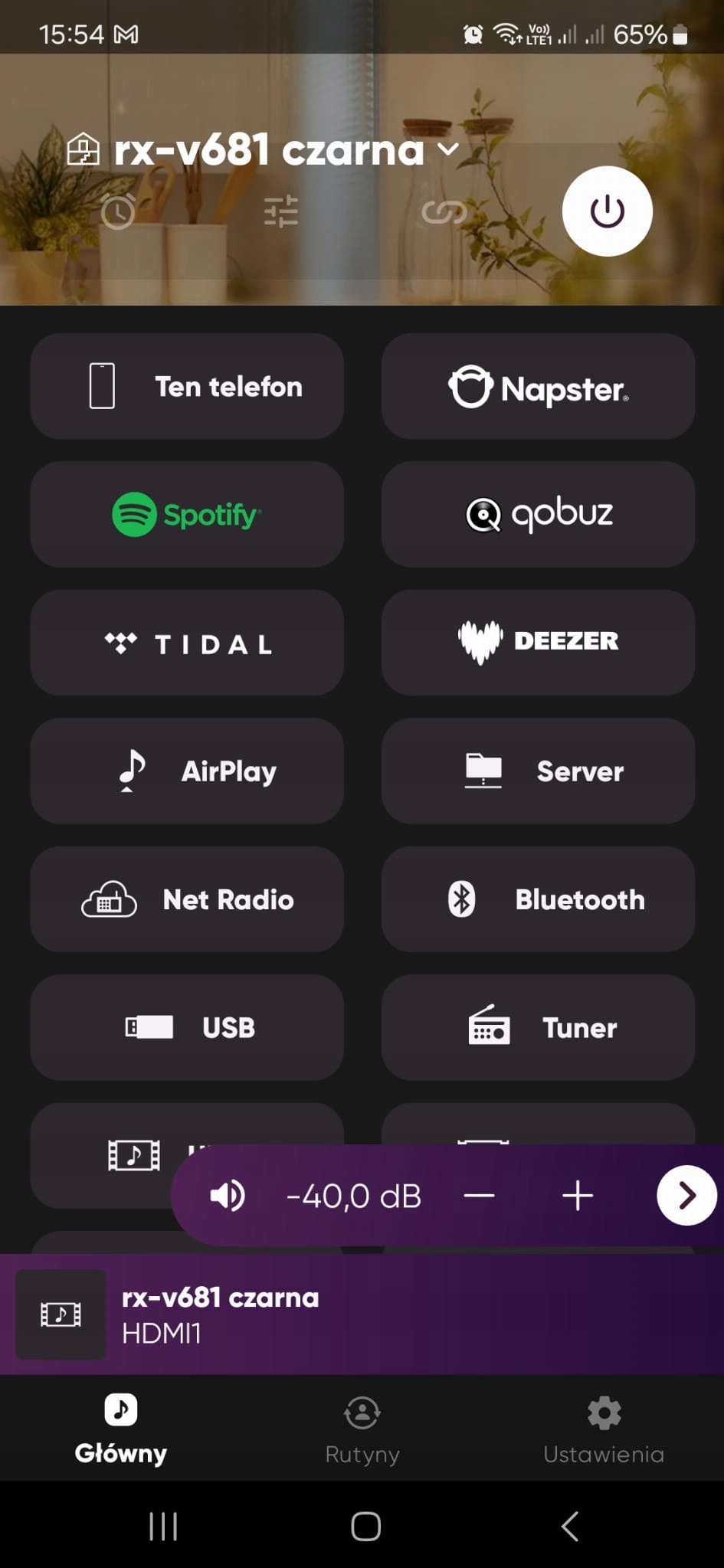
Task: Open Deezer source
Action: click(538, 643)
